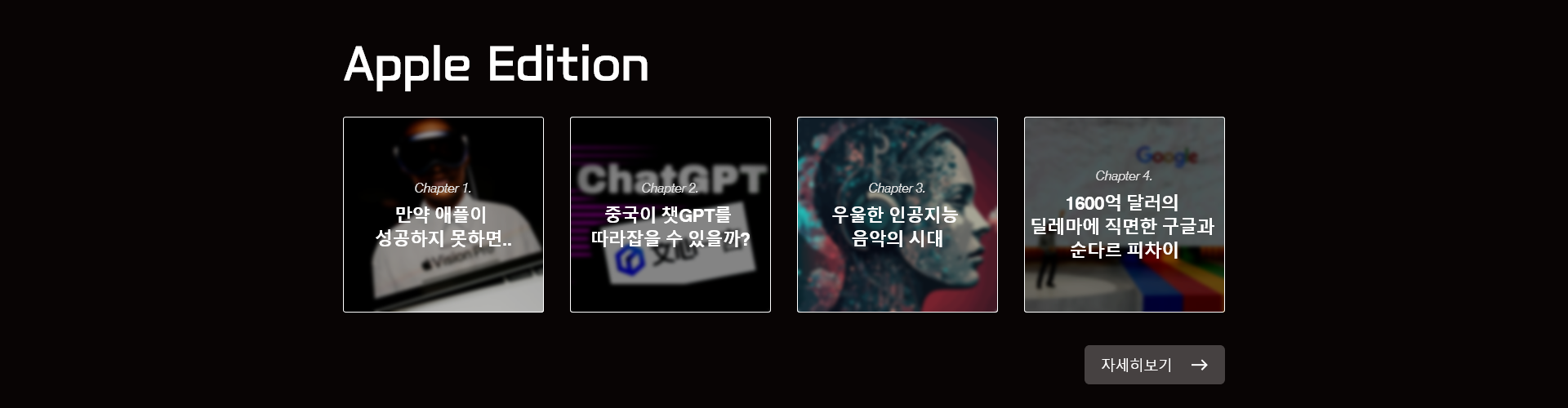This screenshot has width=1568, height=408.
Task: Open Chapter 4 card about Google's dilemma
Action: click(x=1124, y=215)
